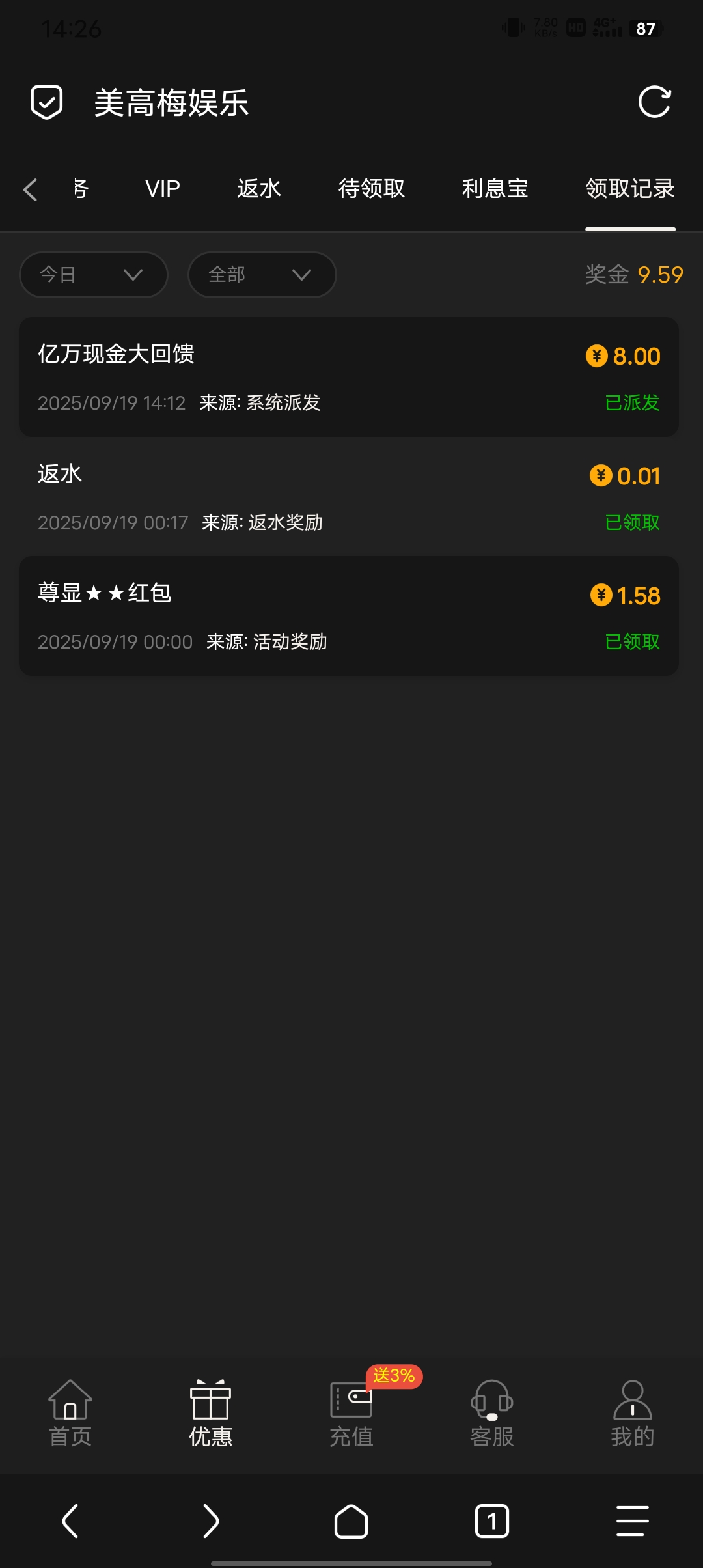Go to 首页 in bottom navigation
This screenshot has height=1568, width=703.
pyautogui.click(x=70, y=1411)
